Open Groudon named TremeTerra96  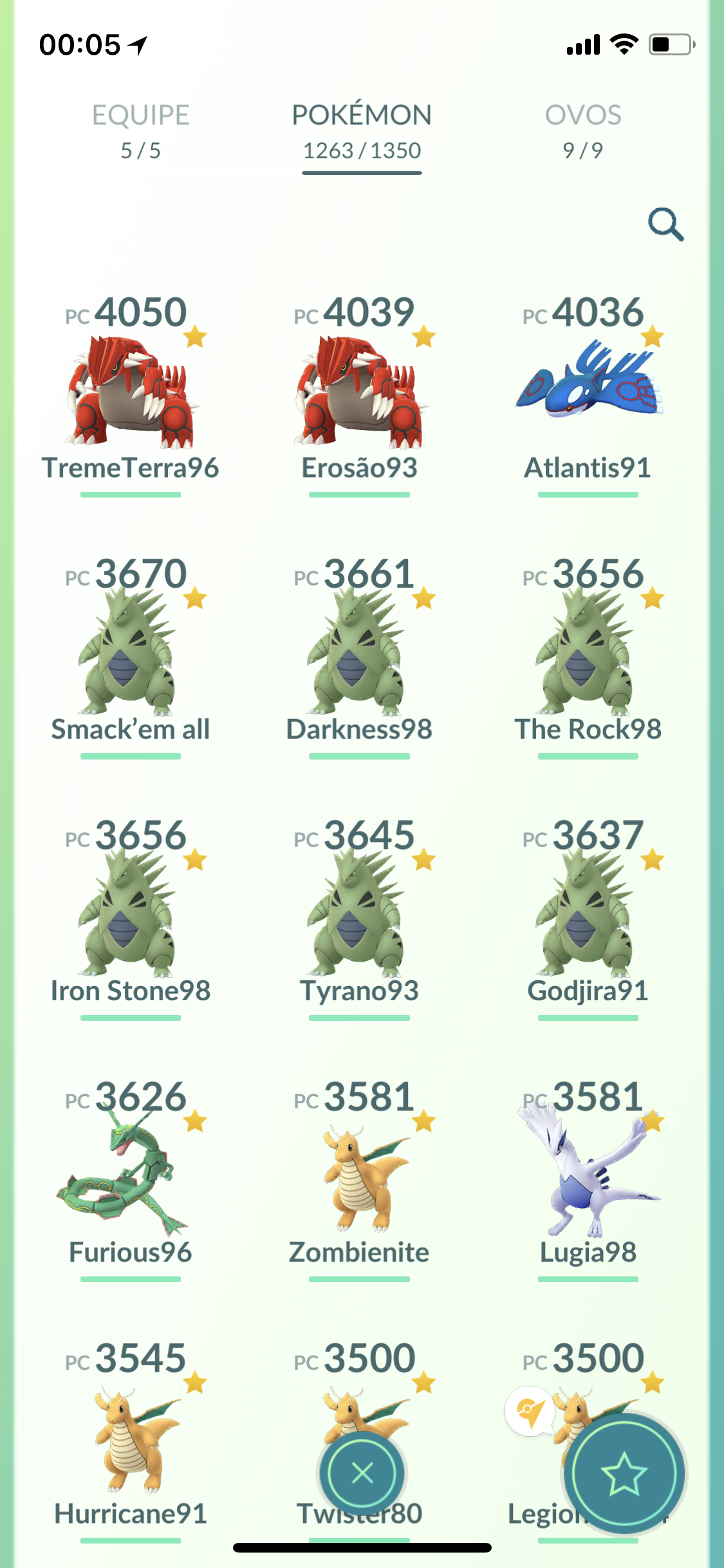pos(131,394)
